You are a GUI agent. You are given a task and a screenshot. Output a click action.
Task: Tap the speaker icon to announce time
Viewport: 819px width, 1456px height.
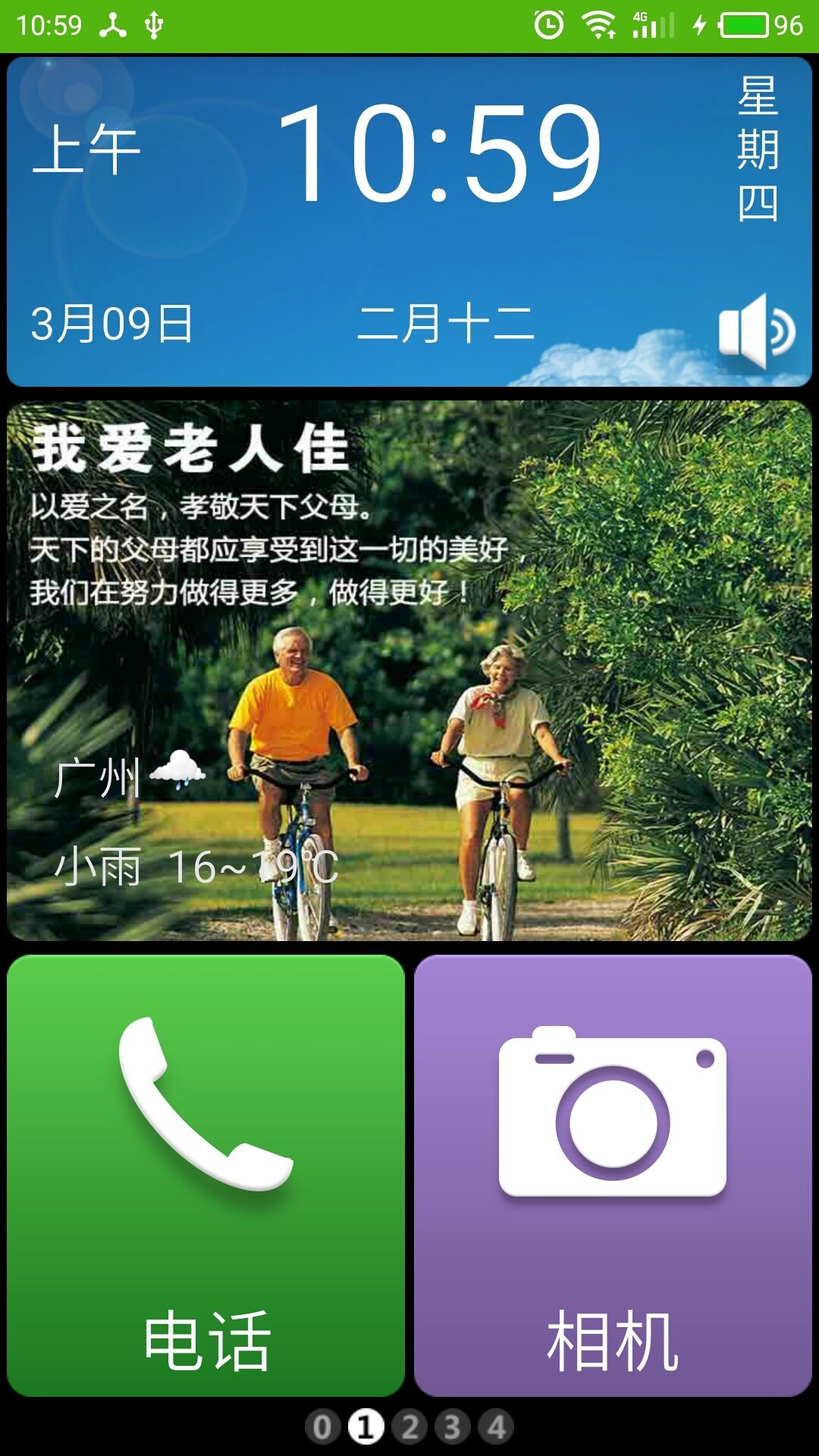(756, 331)
